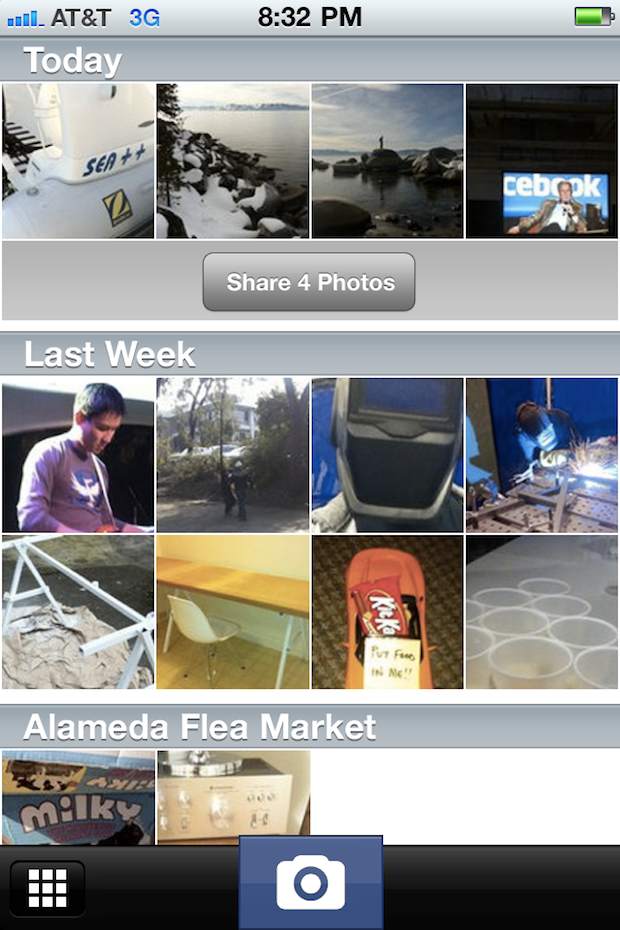Viewport: 620px width, 930px height.
Task: View the wooden desk and chair photo
Action: [233, 612]
